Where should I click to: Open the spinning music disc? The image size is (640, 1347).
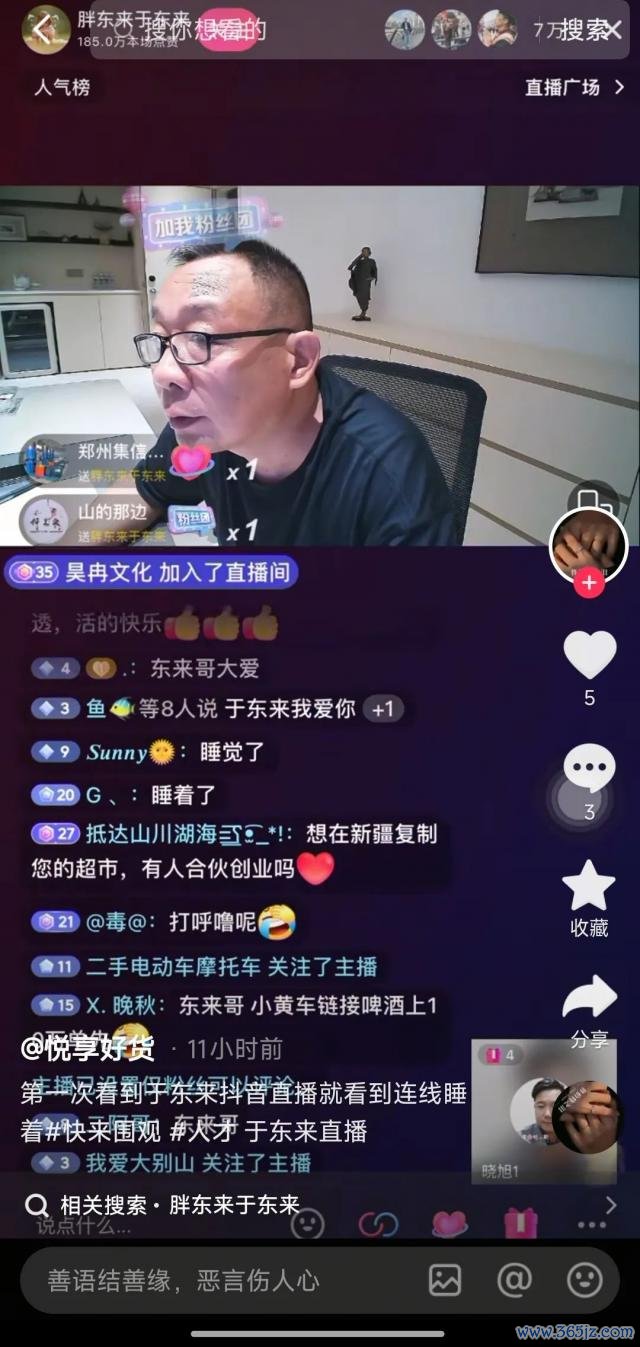point(588,1118)
